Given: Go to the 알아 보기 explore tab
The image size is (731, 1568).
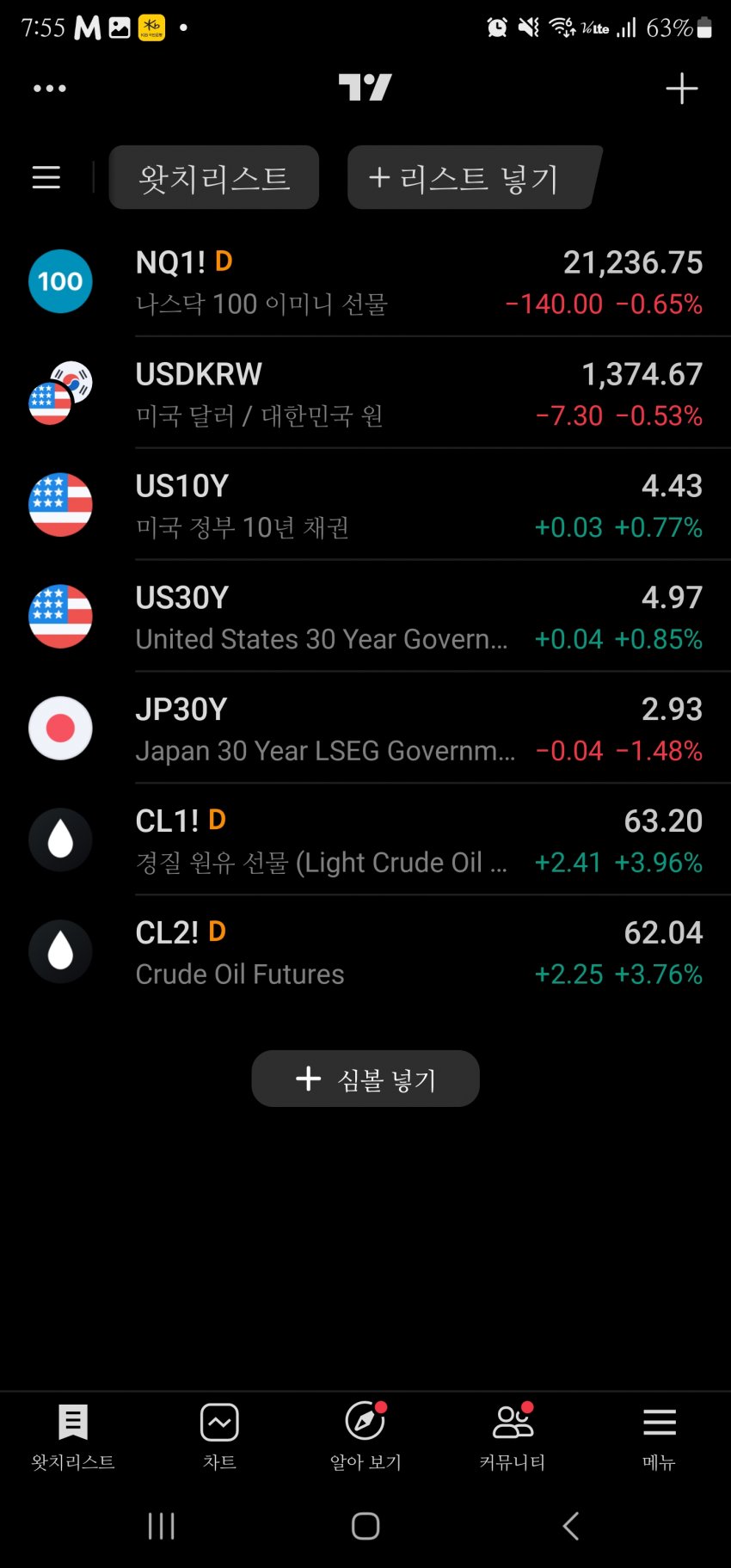Looking at the screenshot, I should tap(365, 1437).
